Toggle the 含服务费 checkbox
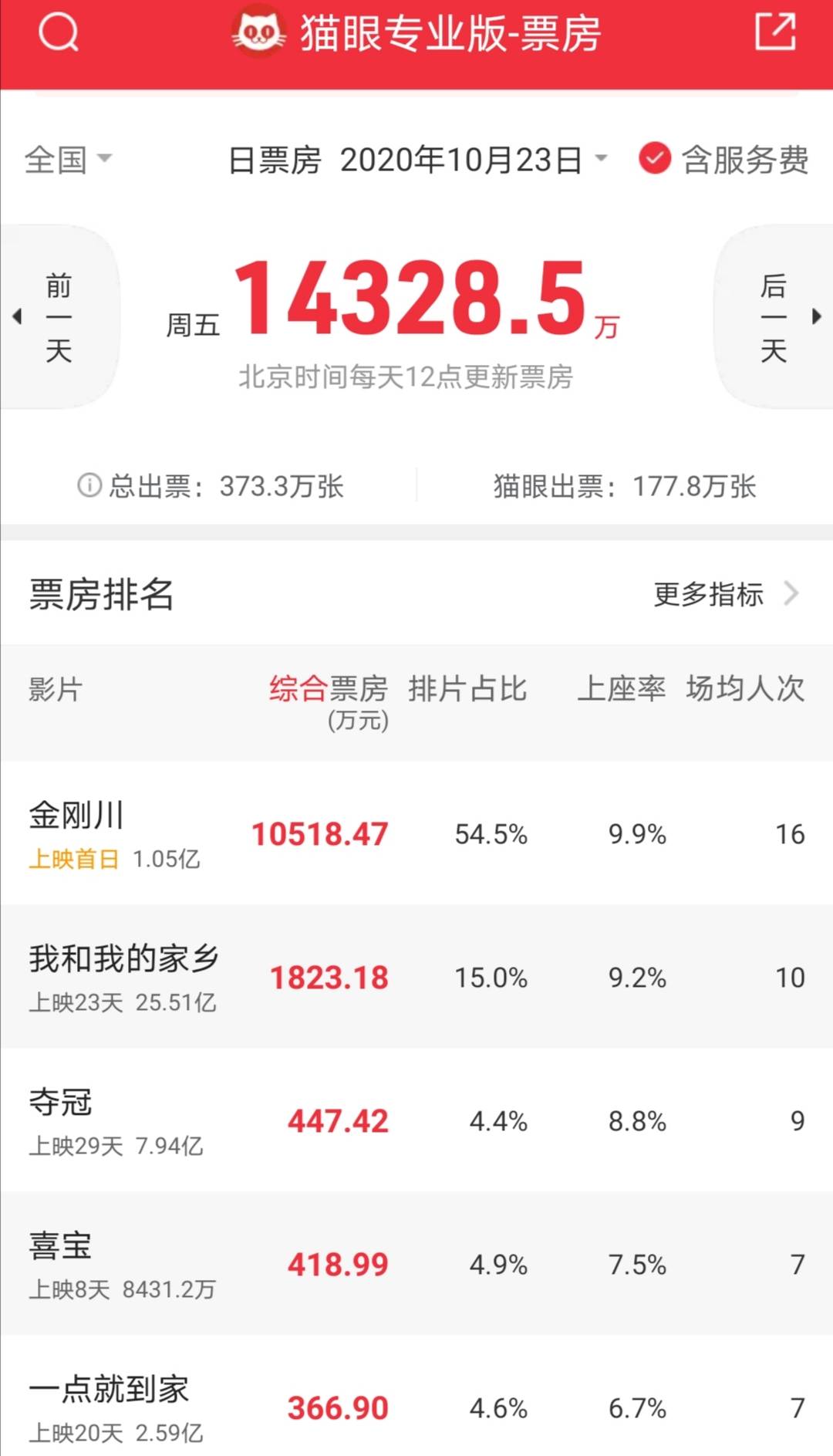The height and width of the screenshot is (1456, 833). [655, 159]
